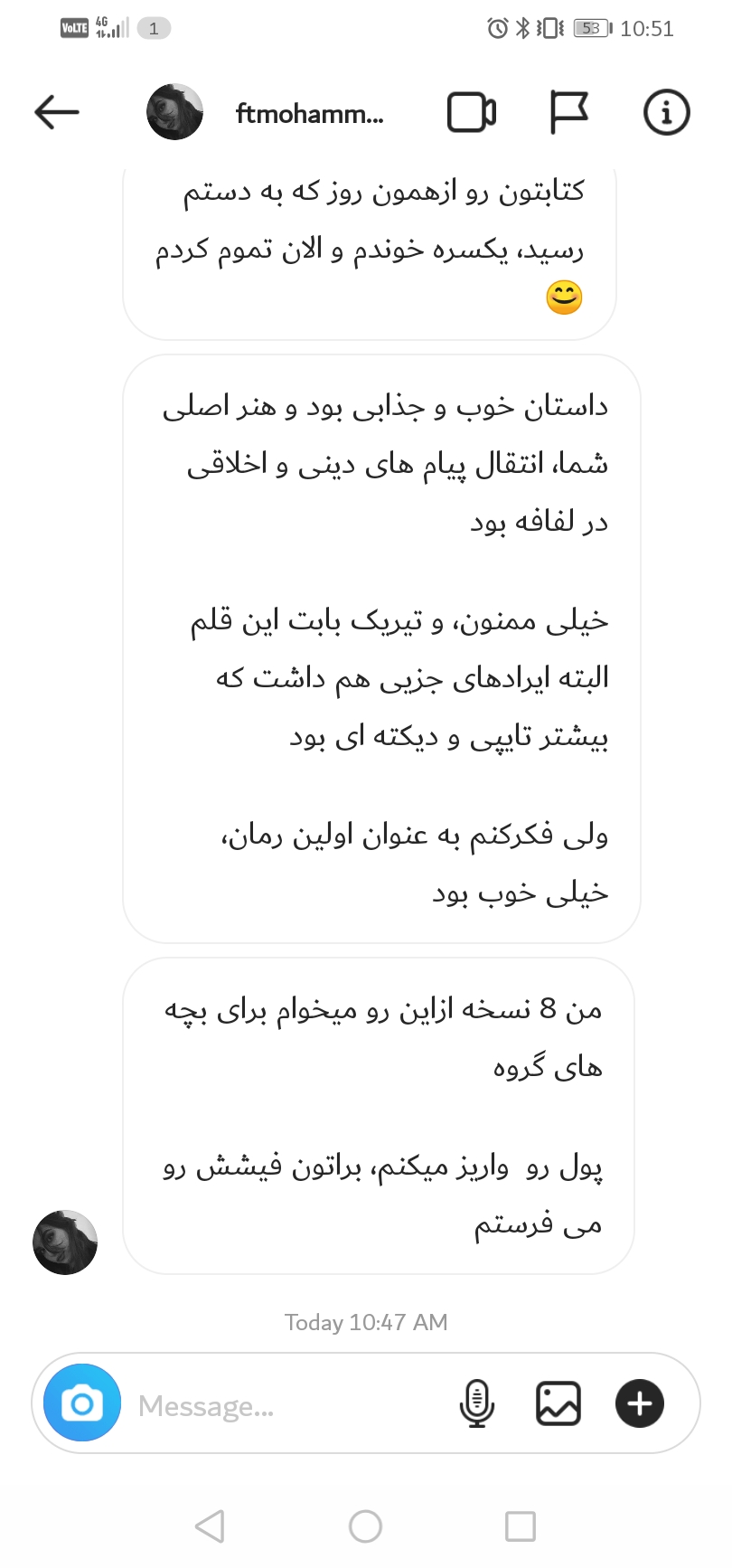Record a voice message with microphone
Viewport: 732px width, 1568px height.
point(476,1403)
